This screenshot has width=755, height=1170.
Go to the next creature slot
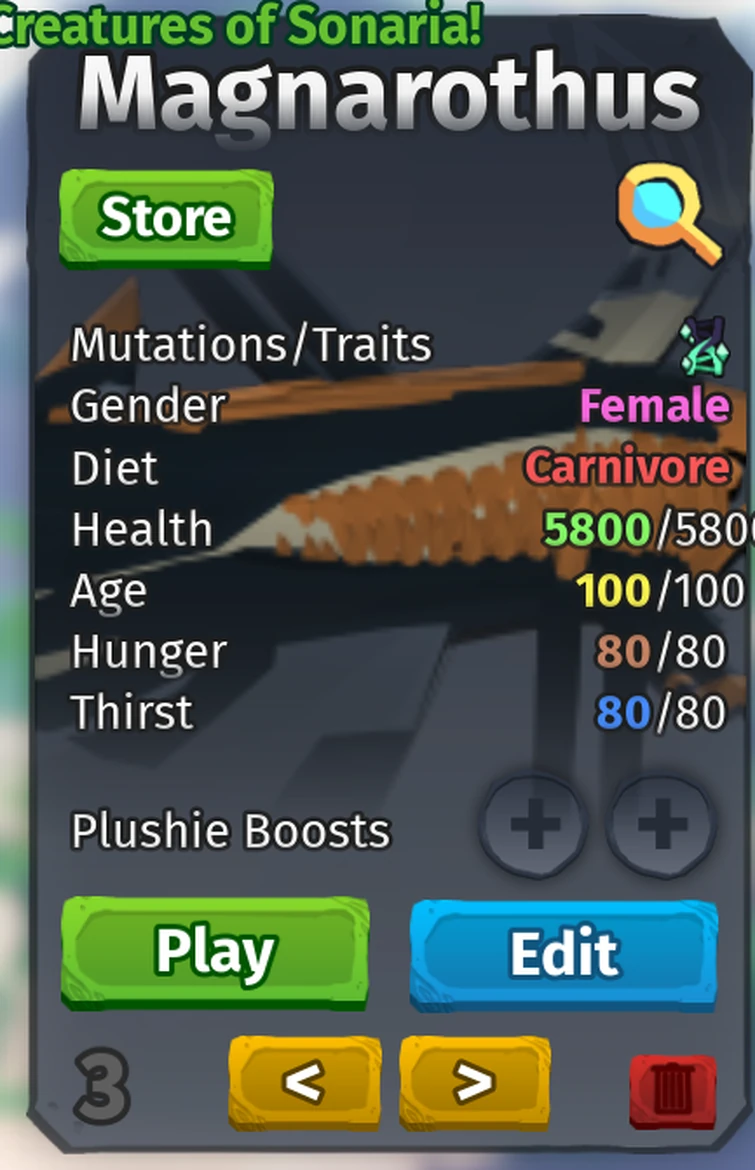pos(474,1081)
